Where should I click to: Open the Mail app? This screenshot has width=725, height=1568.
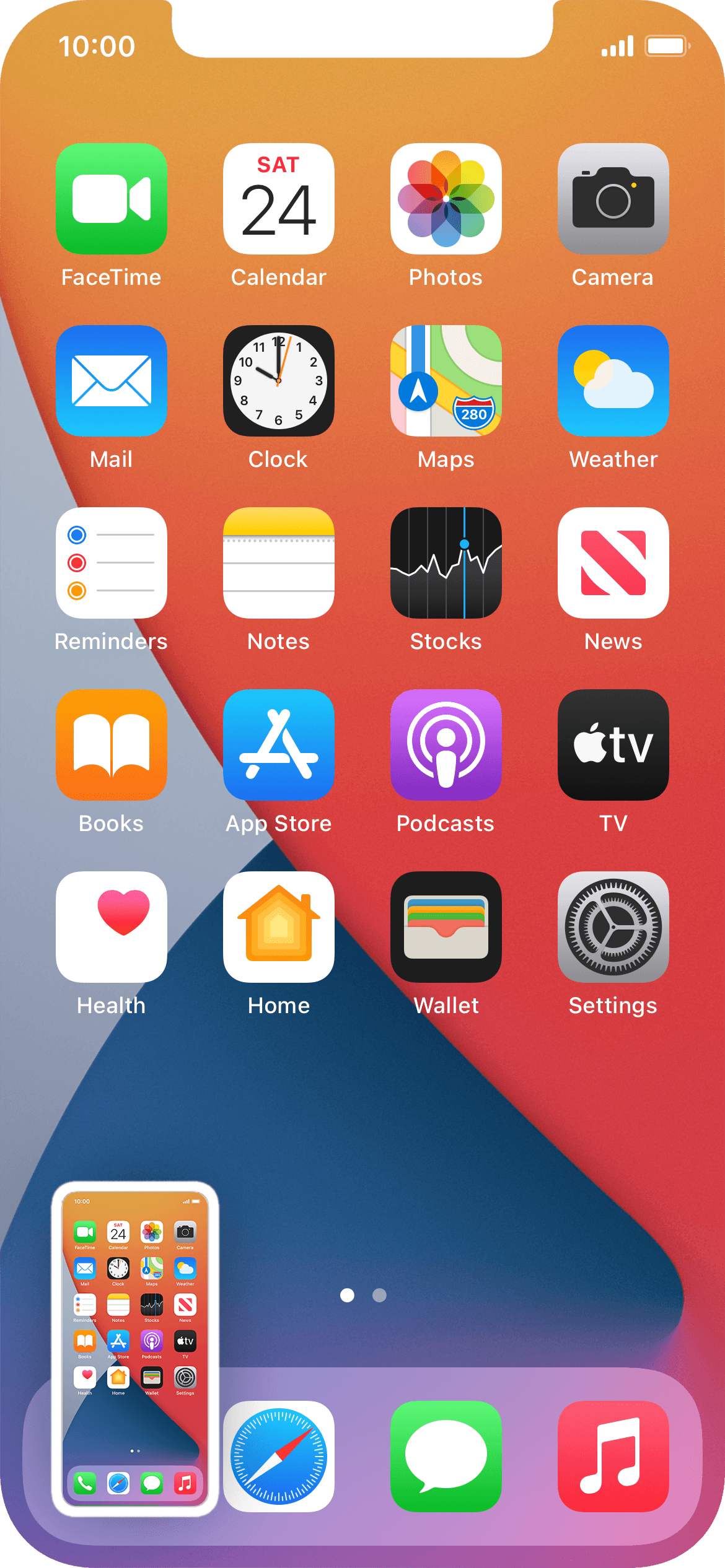[x=112, y=381]
